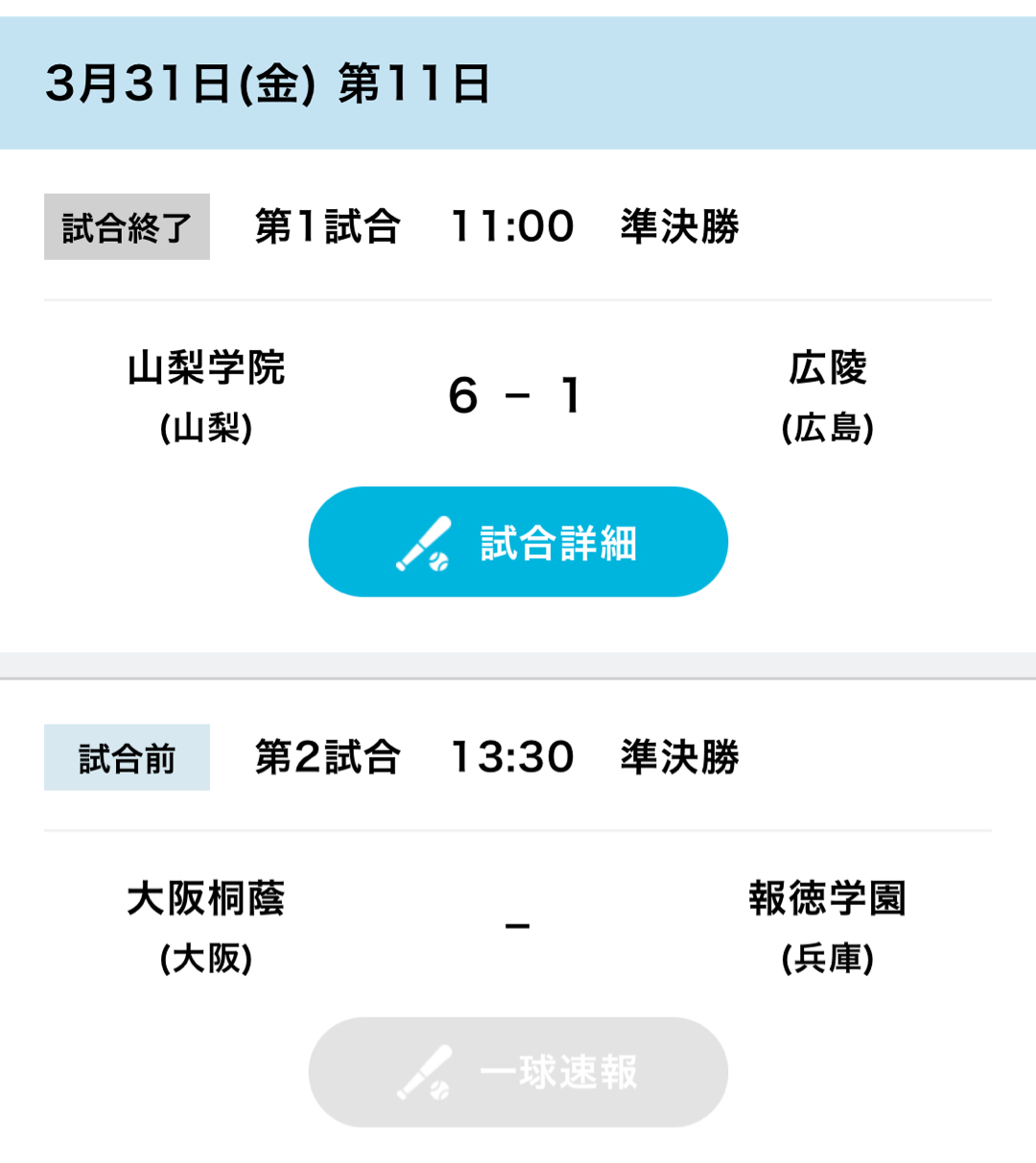Open 試合詳細 for 山梨学院 vs 広陵
1036x1163 pixels.
coord(518,542)
